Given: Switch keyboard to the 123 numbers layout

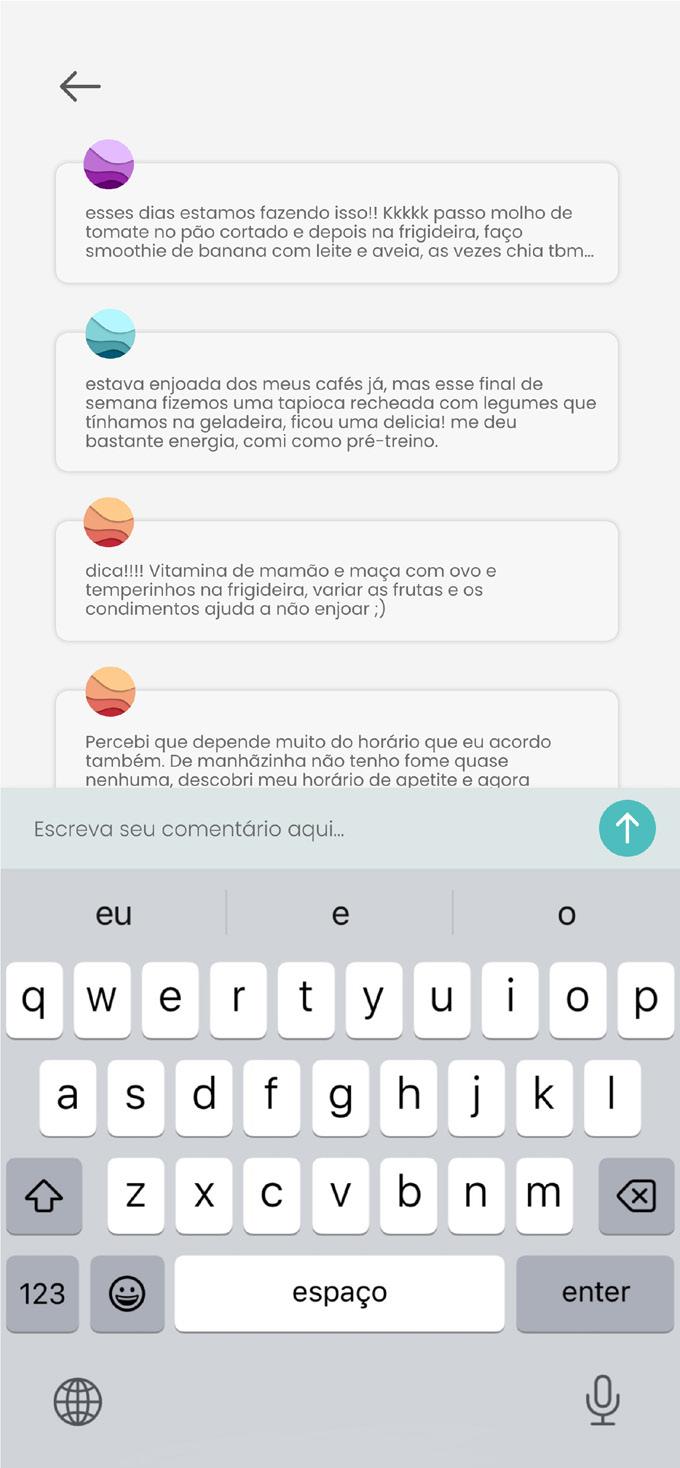Looking at the screenshot, I should click(x=42, y=1294).
